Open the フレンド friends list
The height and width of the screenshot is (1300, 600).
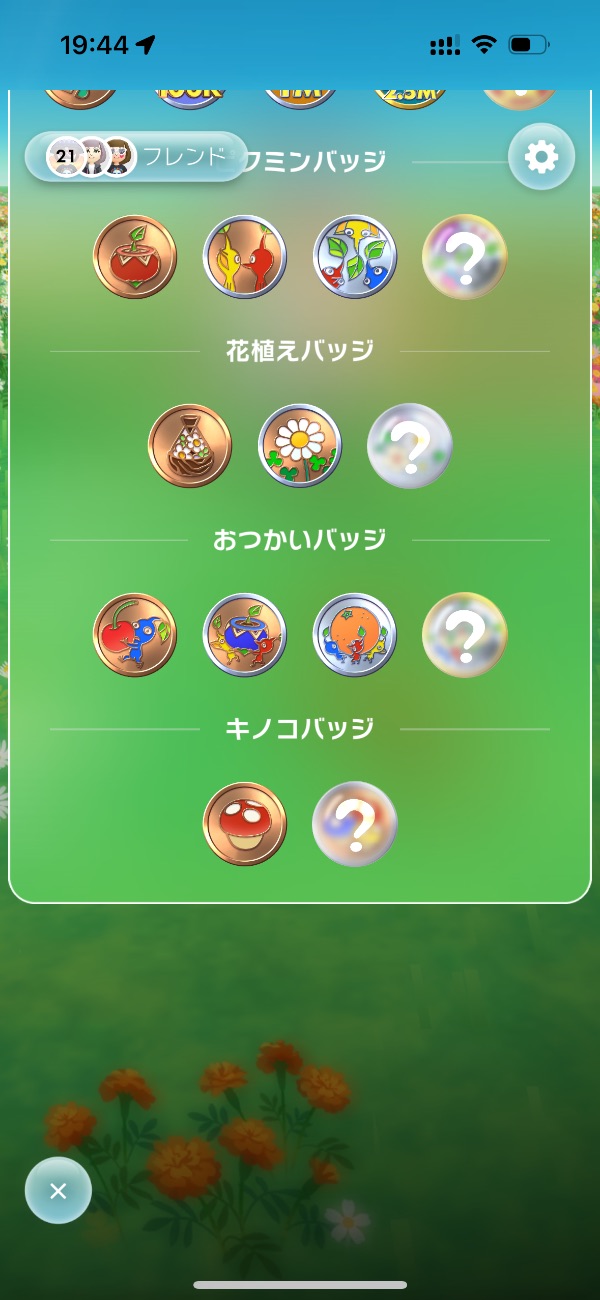pyautogui.click(x=135, y=156)
